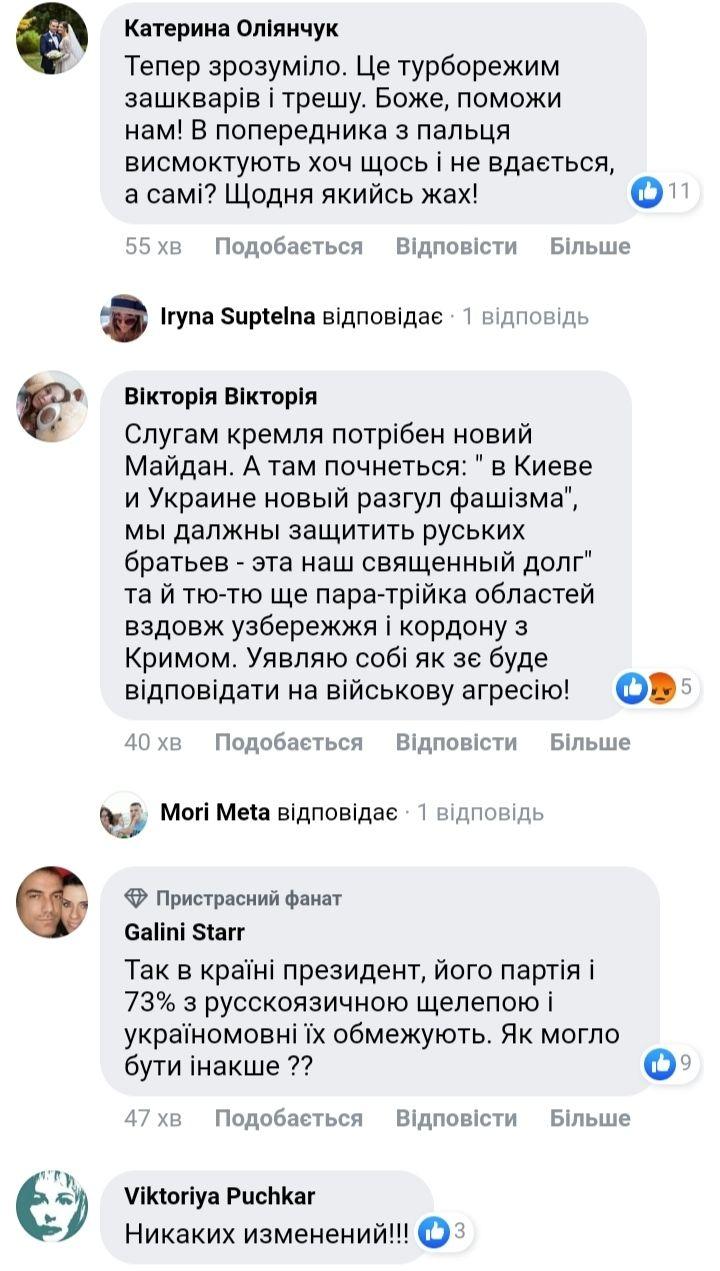This screenshot has width=720, height=1271.
Task: Open Більше options under Galini Starr's comment
Action: (x=590, y=1117)
